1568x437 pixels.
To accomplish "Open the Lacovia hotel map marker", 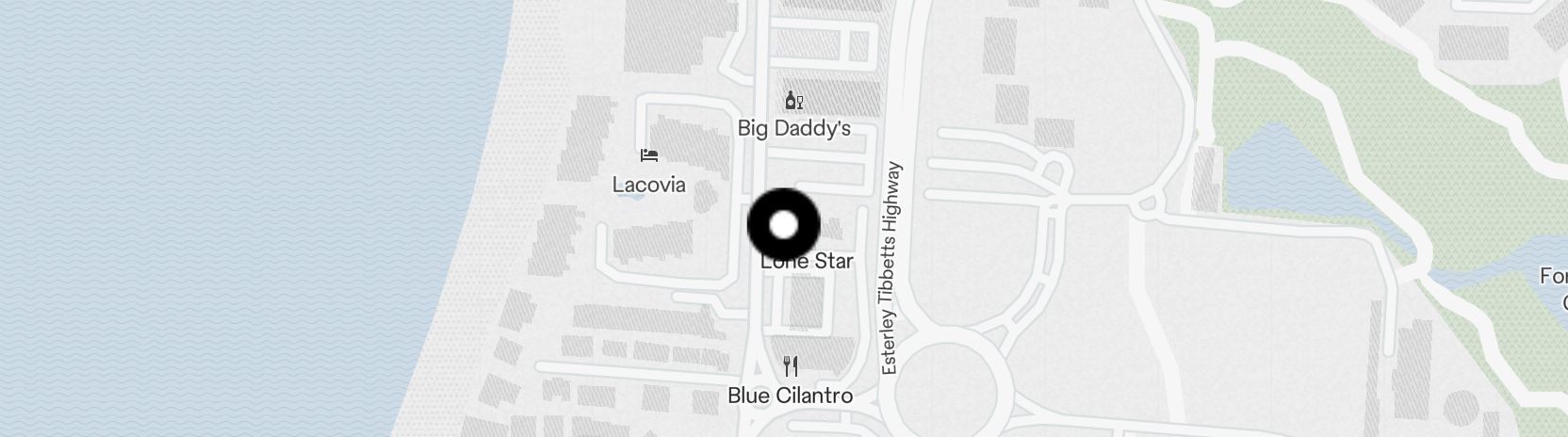I will pos(648,156).
